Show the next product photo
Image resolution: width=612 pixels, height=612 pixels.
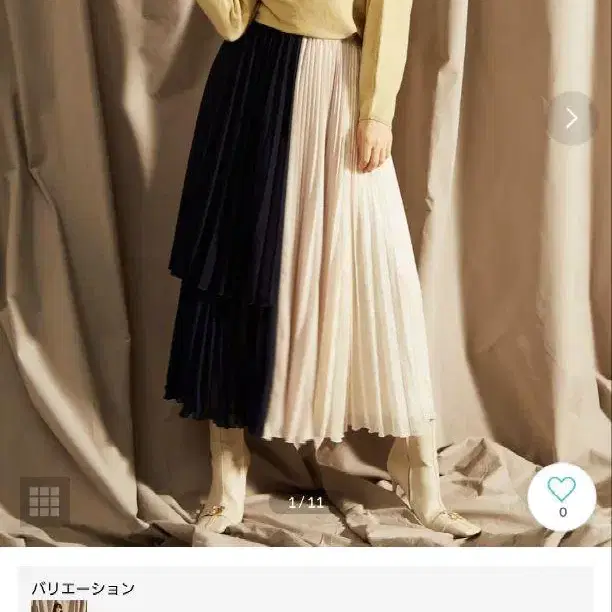click(x=572, y=118)
